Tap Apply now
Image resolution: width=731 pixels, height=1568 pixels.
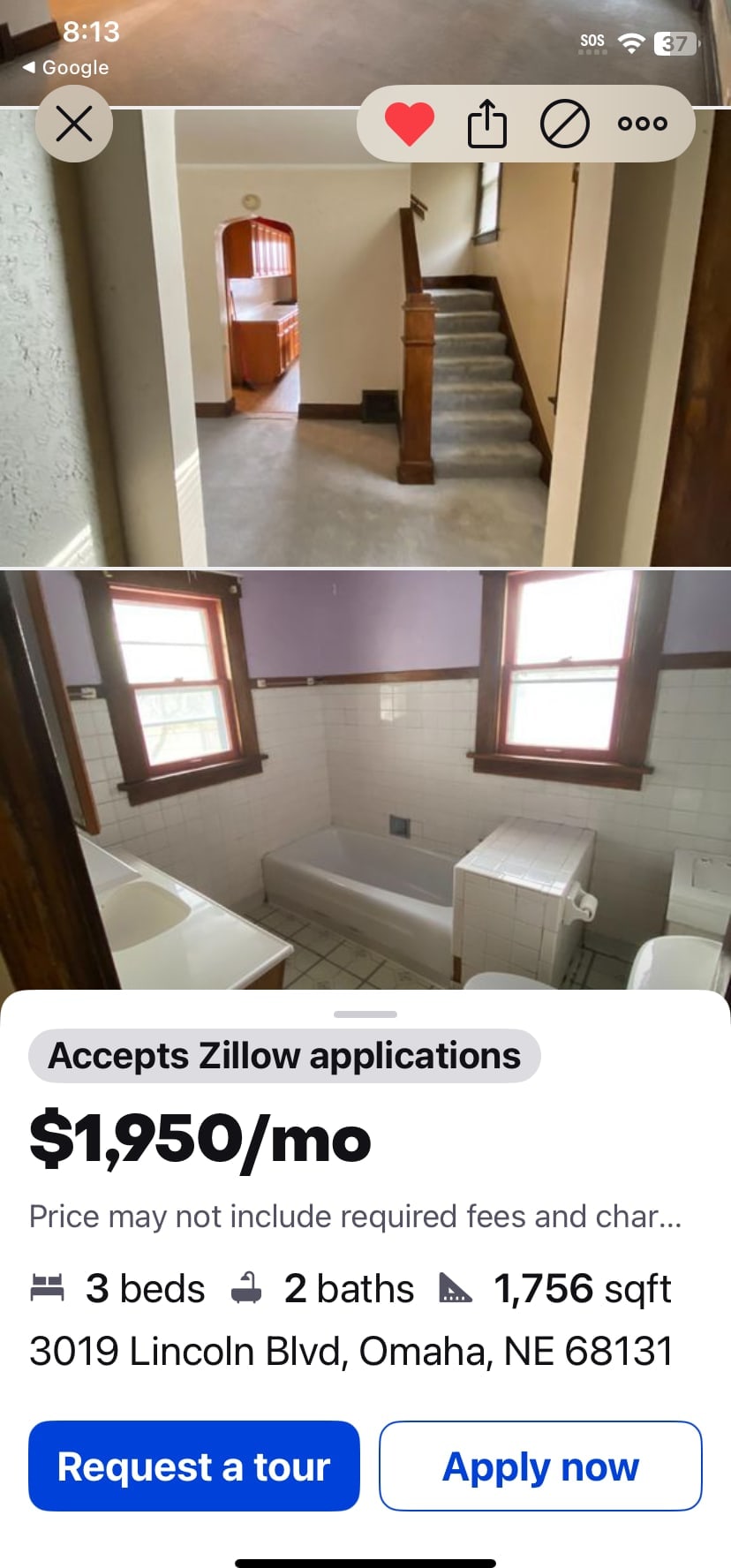pos(540,1466)
